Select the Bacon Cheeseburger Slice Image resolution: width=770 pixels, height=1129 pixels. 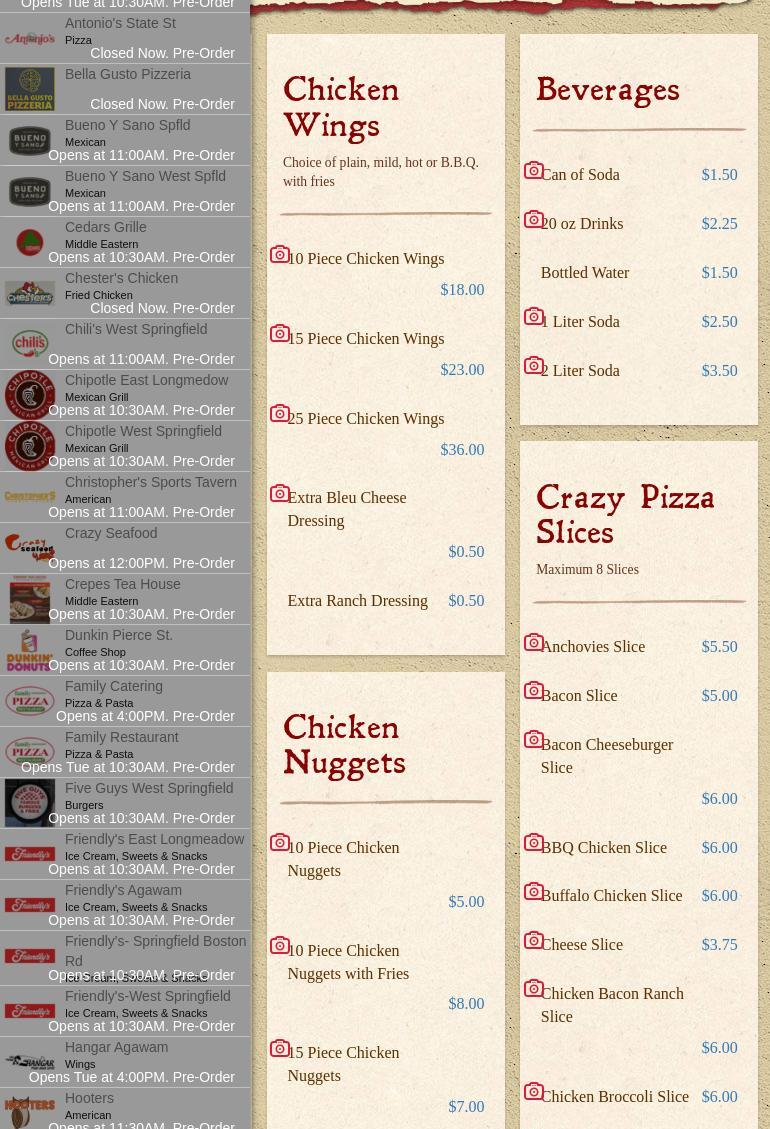606,756
